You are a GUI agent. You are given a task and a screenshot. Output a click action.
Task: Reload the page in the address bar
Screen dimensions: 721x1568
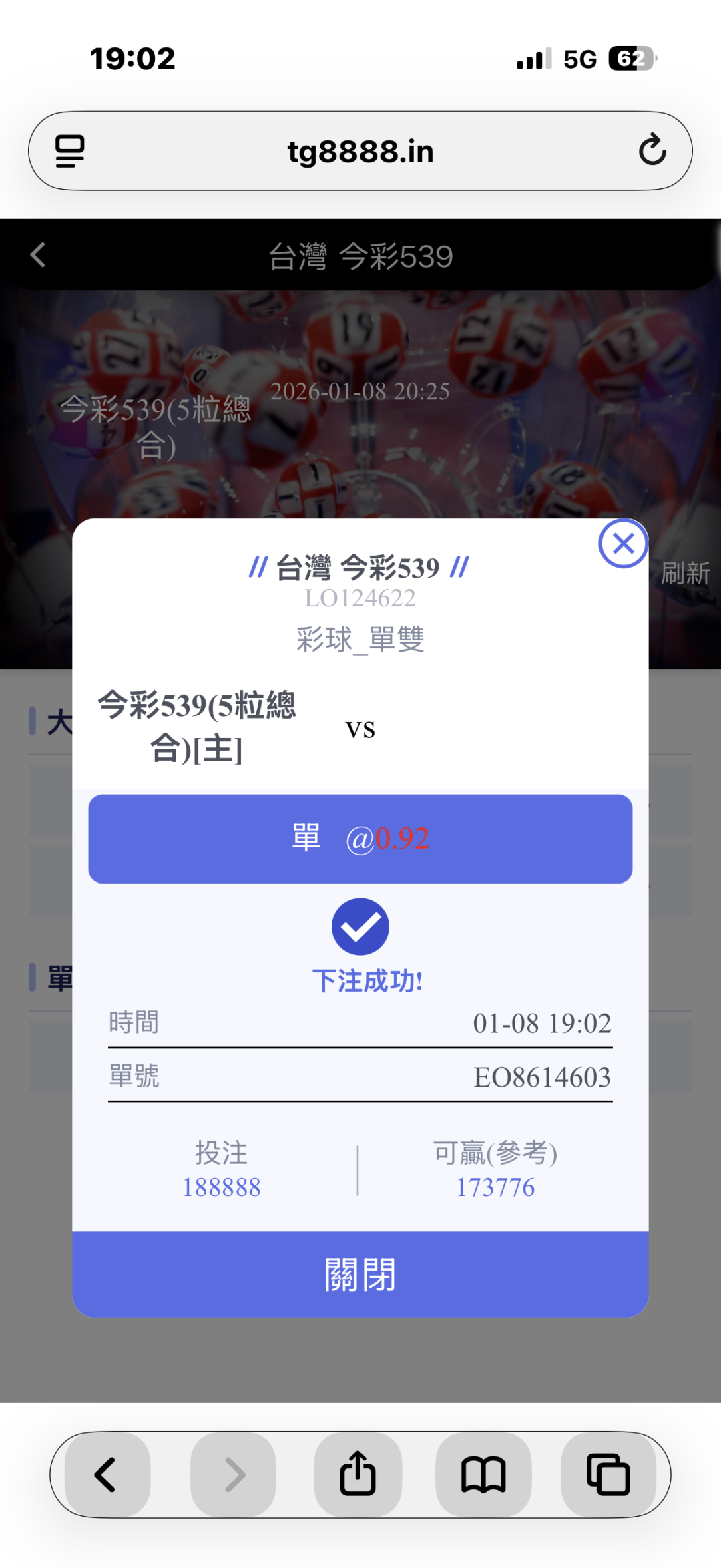tap(652, 150)
